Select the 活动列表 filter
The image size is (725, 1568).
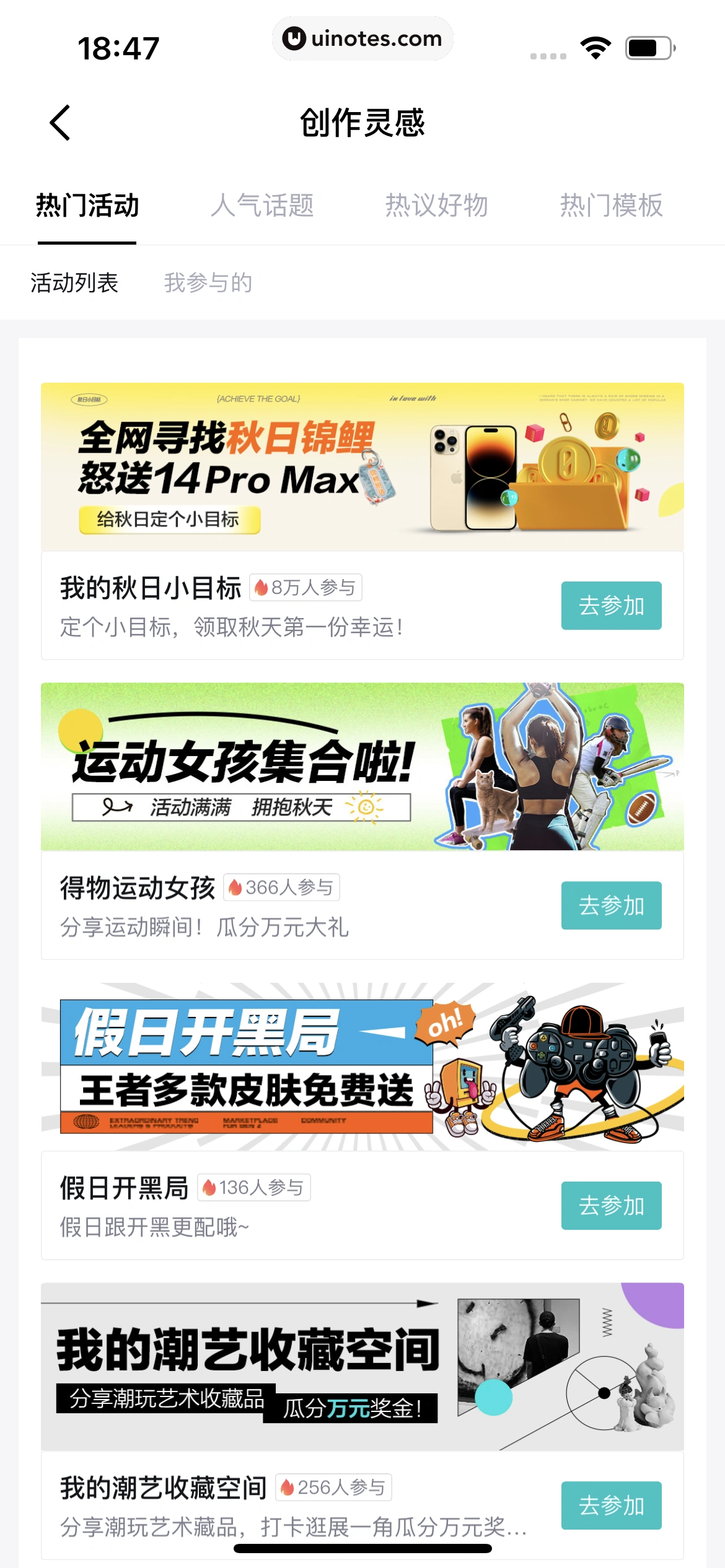[74, 283]
